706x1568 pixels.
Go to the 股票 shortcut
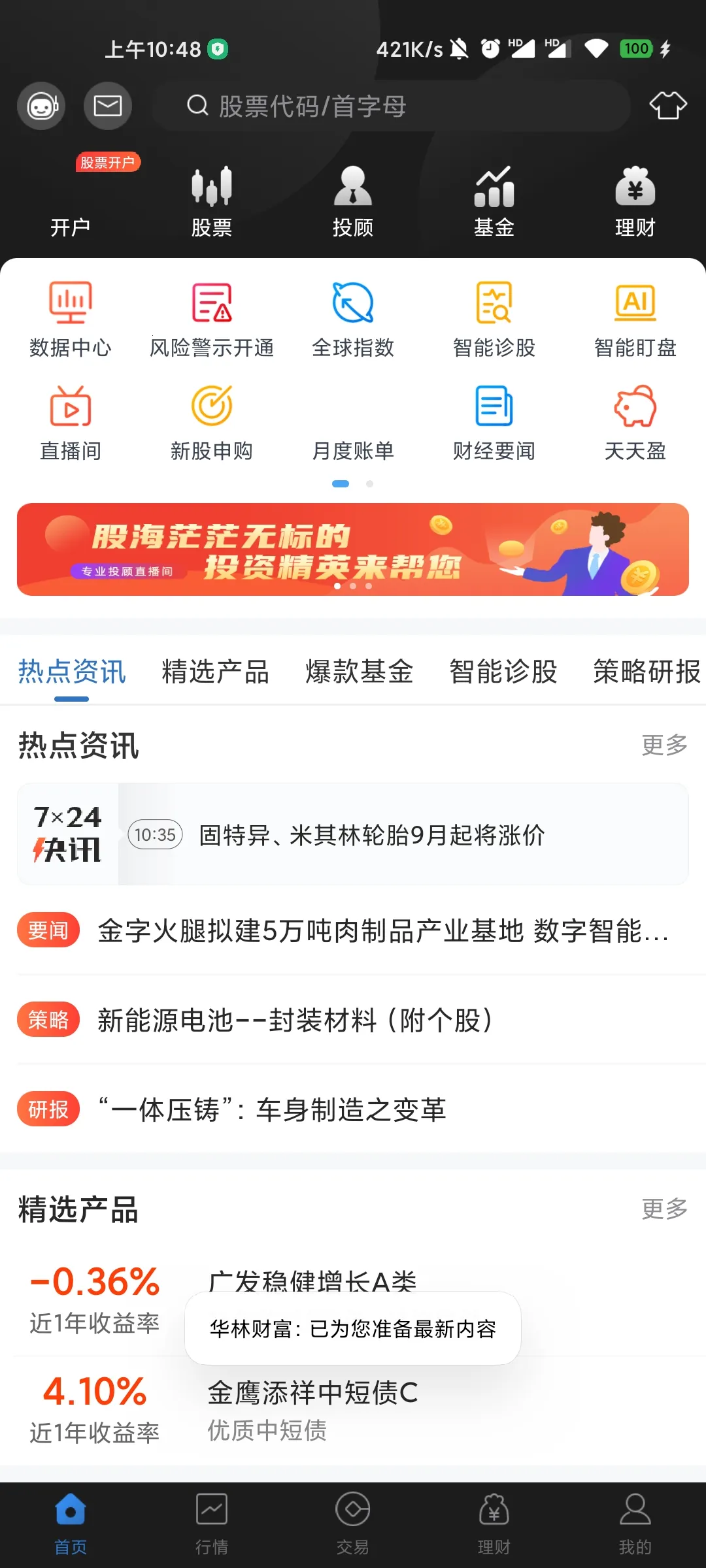point(212,201)
